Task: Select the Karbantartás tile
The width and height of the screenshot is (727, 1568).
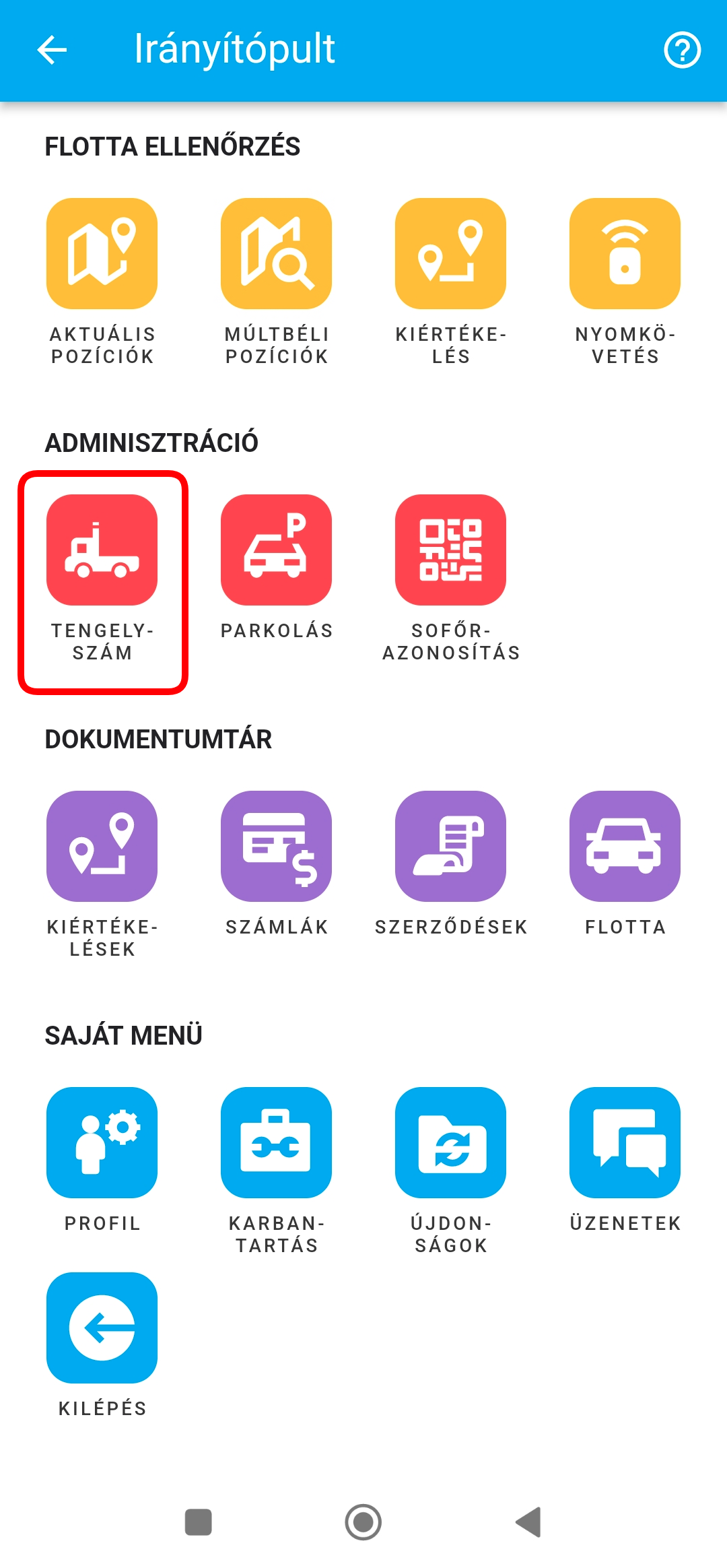Action: (x=276, y=1143)
